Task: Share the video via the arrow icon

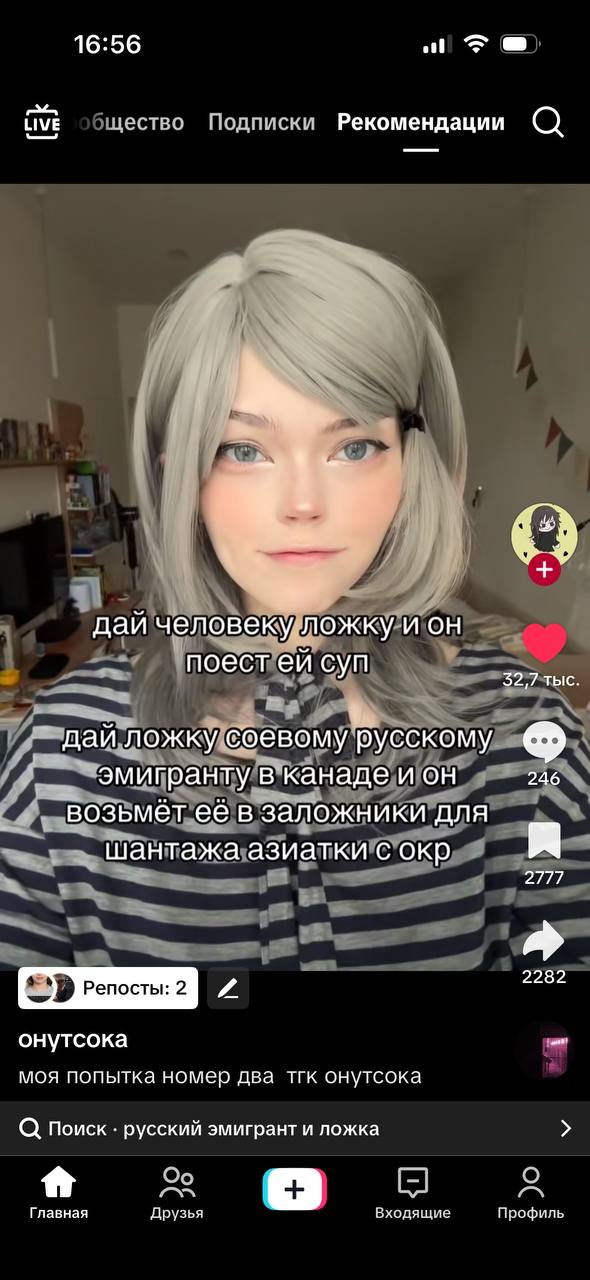Action: (x=544, y=940)
